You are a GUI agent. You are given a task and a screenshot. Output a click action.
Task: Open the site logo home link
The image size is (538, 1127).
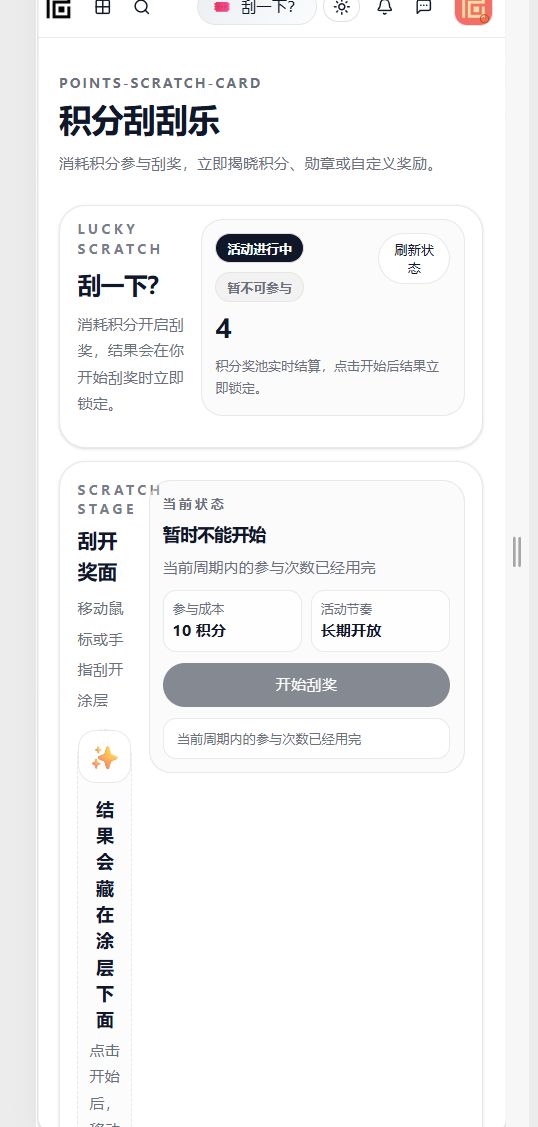[x=59, y=7]
